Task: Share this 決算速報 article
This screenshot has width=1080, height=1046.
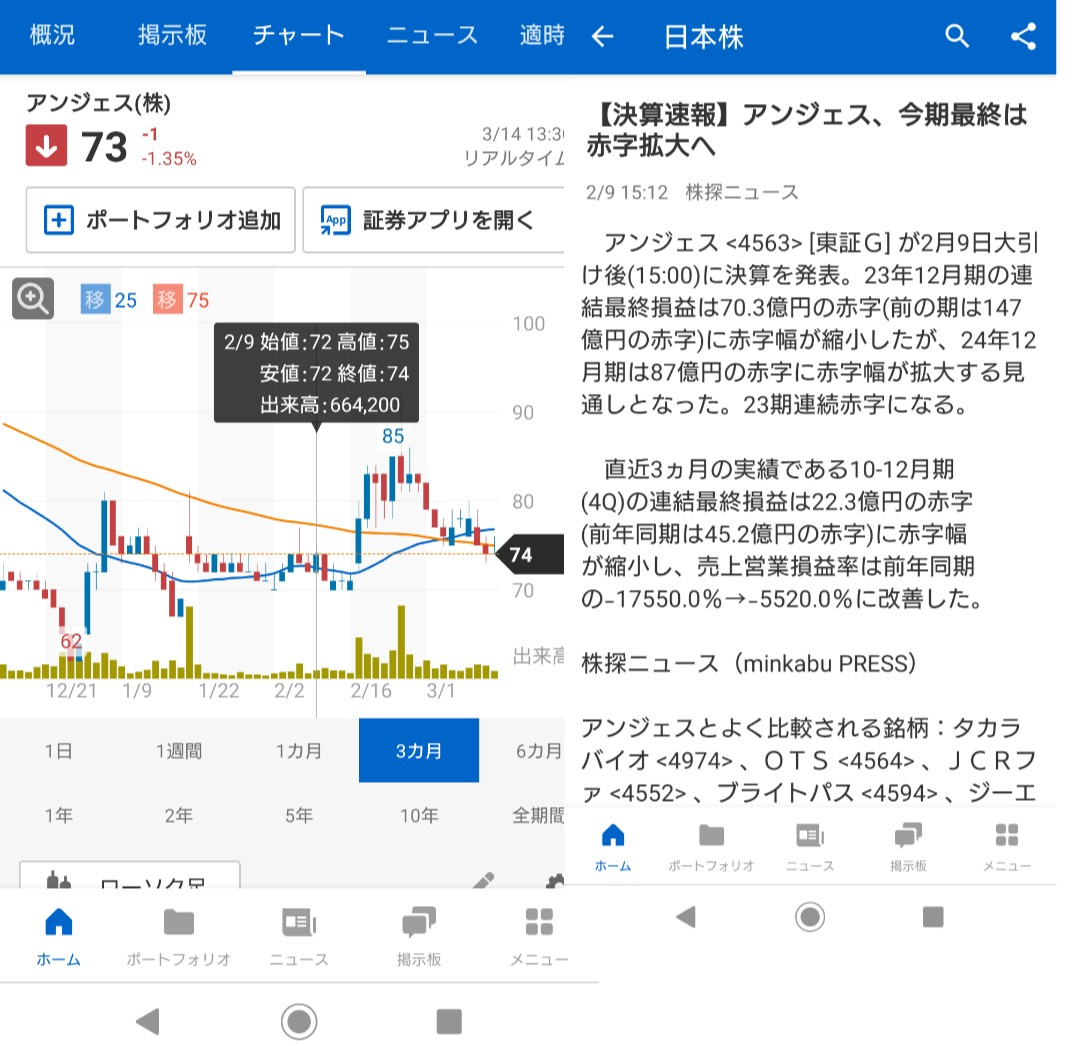Action: point(1023,37)
